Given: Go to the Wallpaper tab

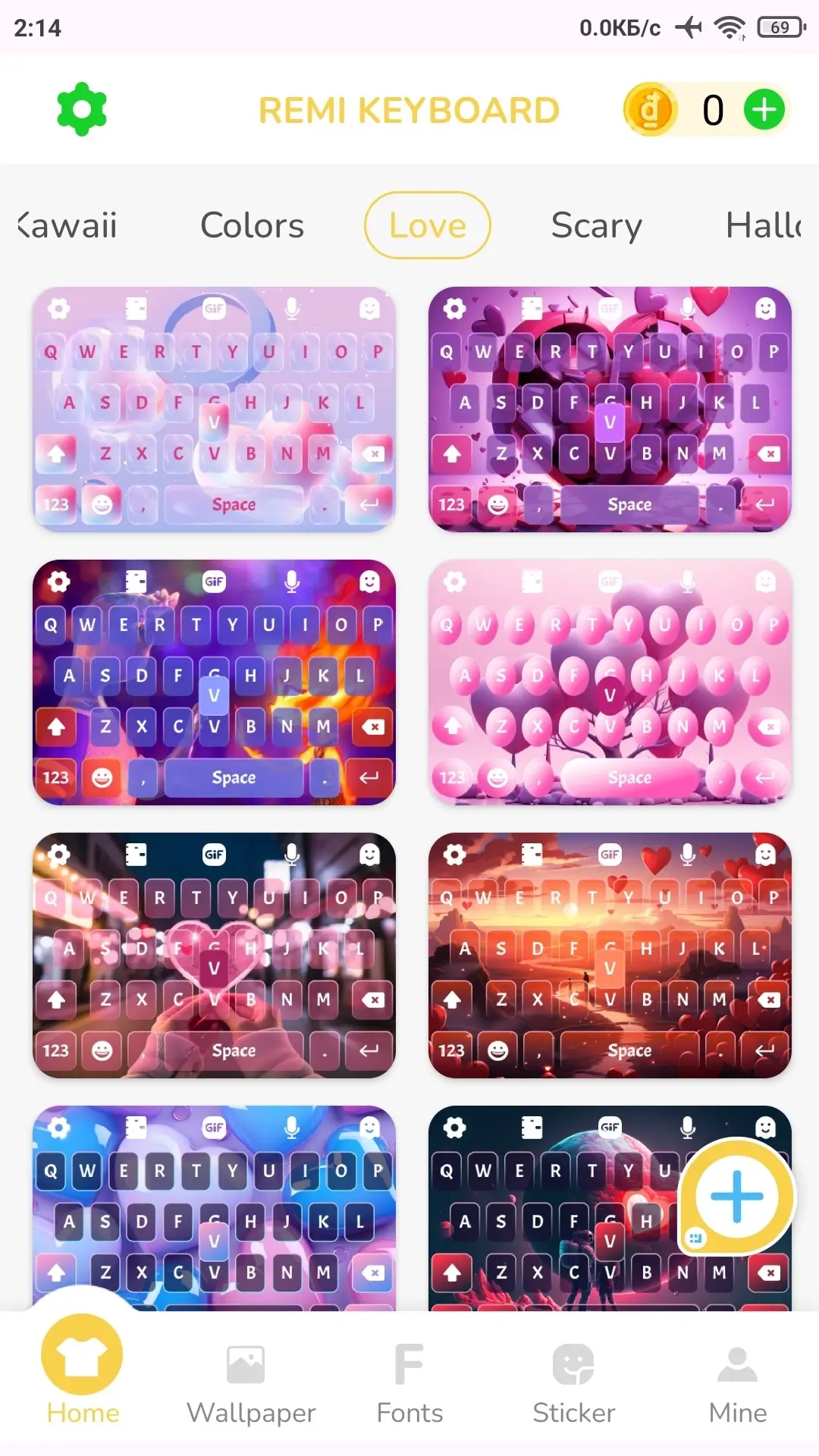Looking at the screenshot, I should point(251,1383).
